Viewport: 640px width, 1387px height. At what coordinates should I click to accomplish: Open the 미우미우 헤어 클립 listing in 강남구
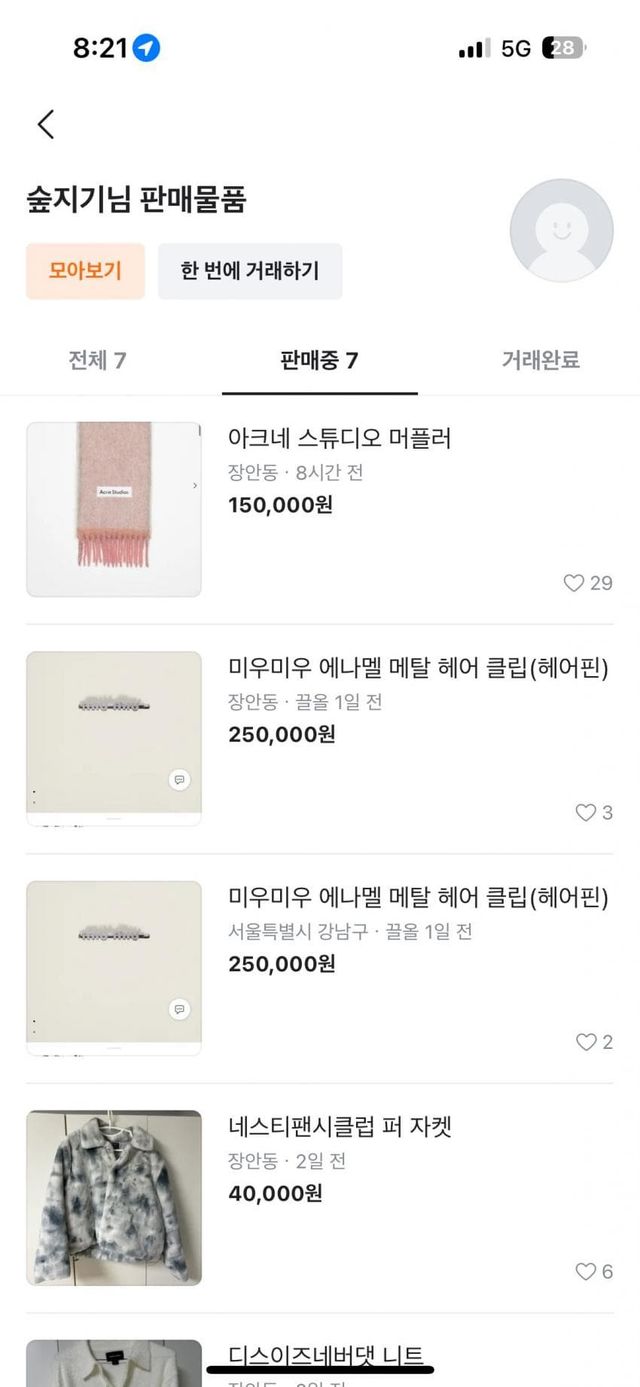coord(418,898)
